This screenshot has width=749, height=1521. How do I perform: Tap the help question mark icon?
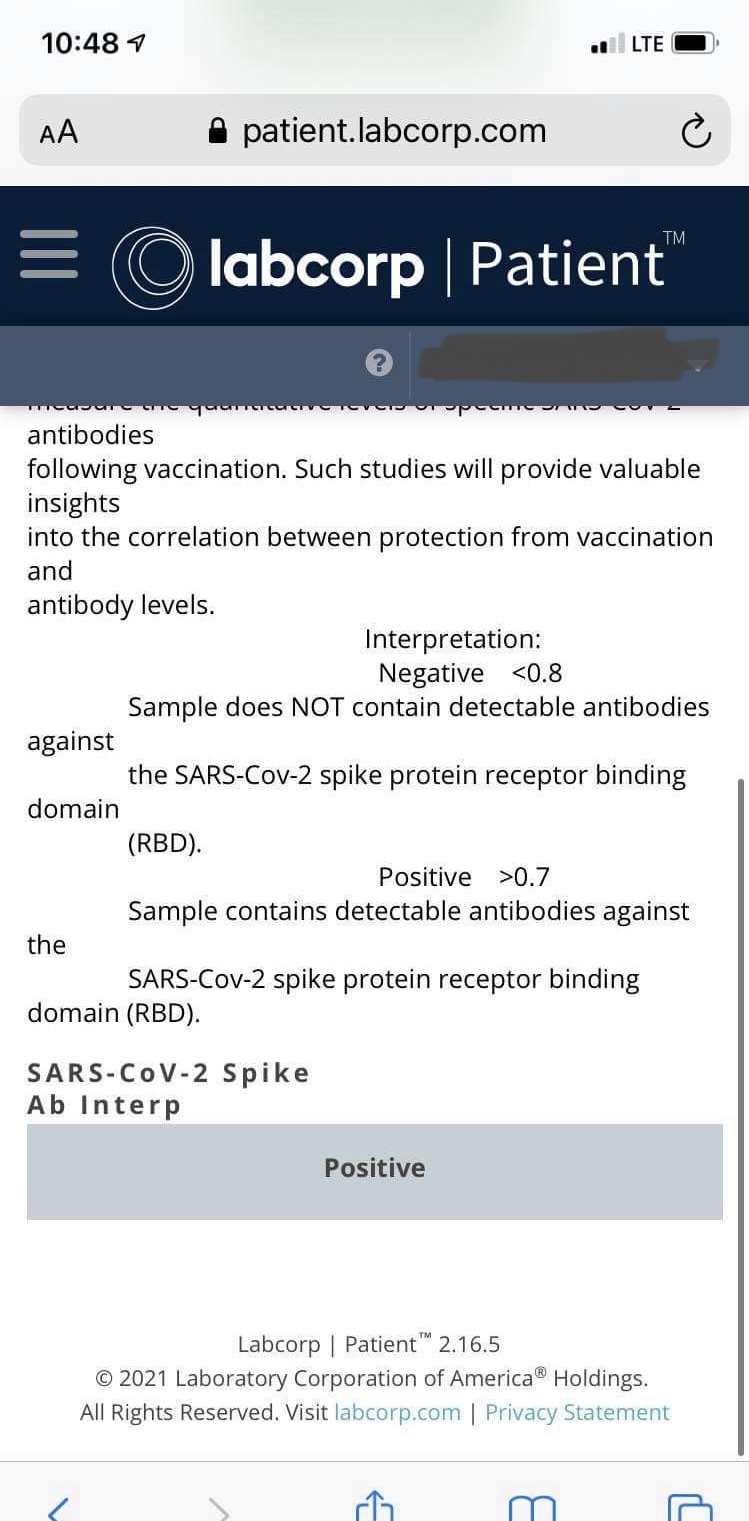378,364
